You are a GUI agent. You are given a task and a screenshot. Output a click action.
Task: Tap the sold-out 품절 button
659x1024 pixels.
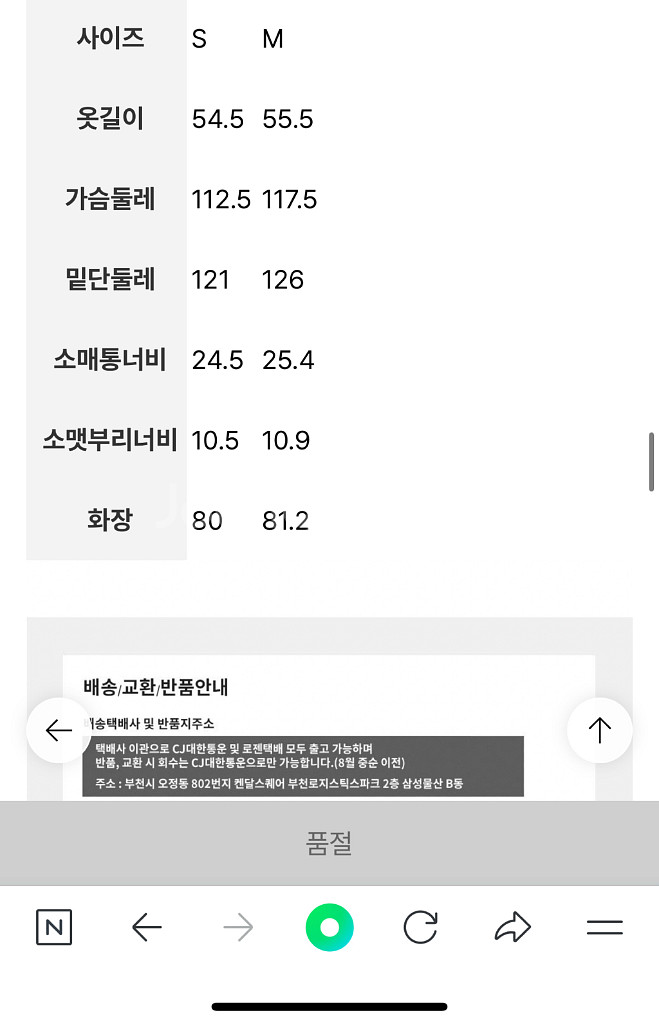pyautogui.click(x=329, y=844)
